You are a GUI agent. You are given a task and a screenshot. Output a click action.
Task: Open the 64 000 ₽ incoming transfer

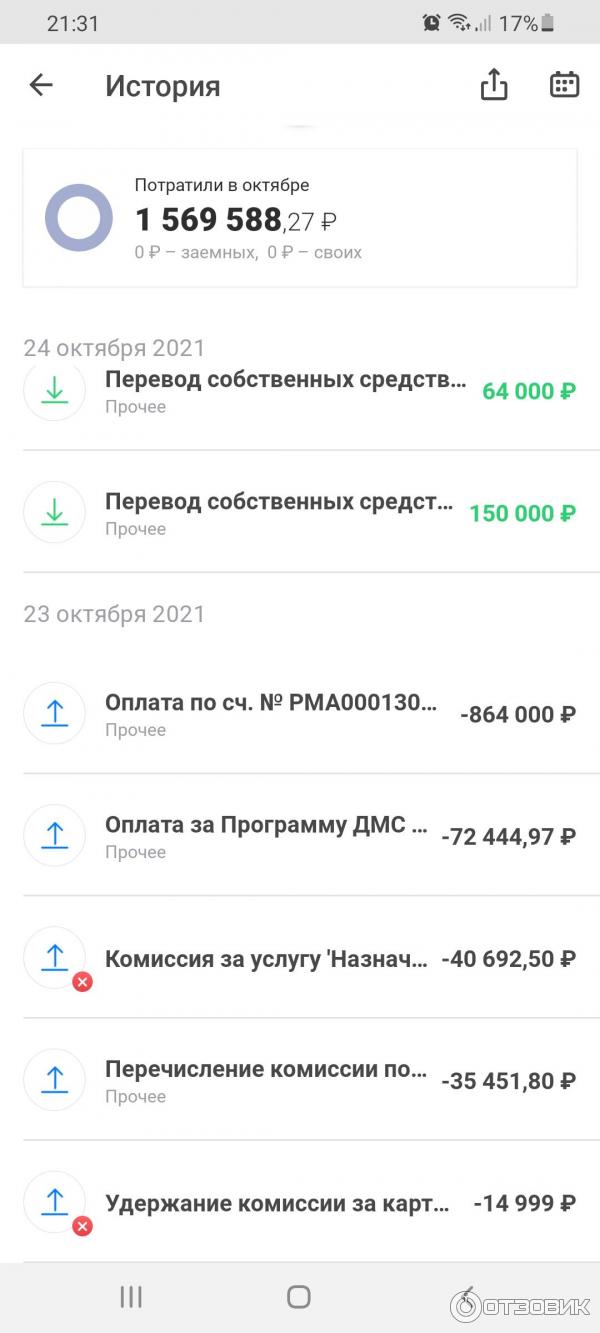(300, 390)
